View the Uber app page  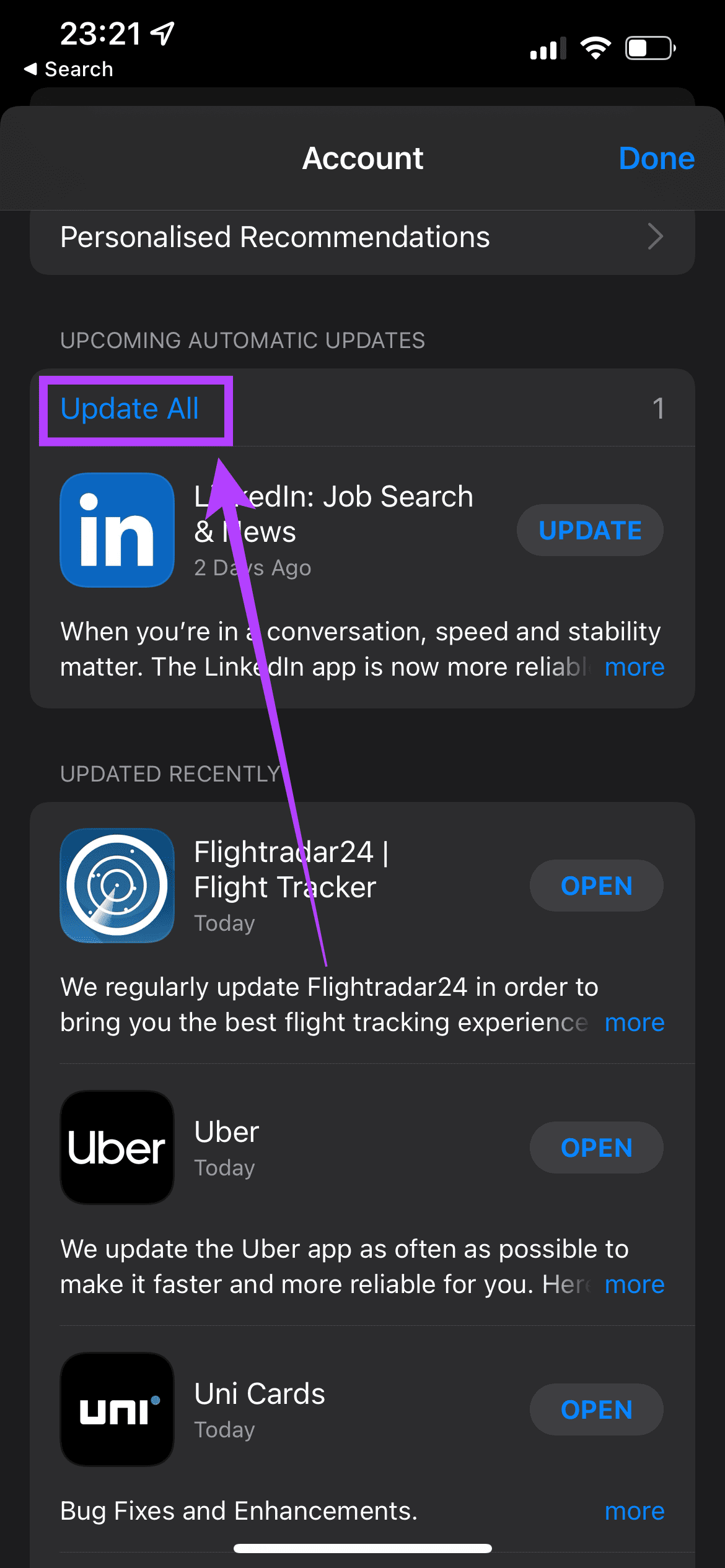[117, 1148]
